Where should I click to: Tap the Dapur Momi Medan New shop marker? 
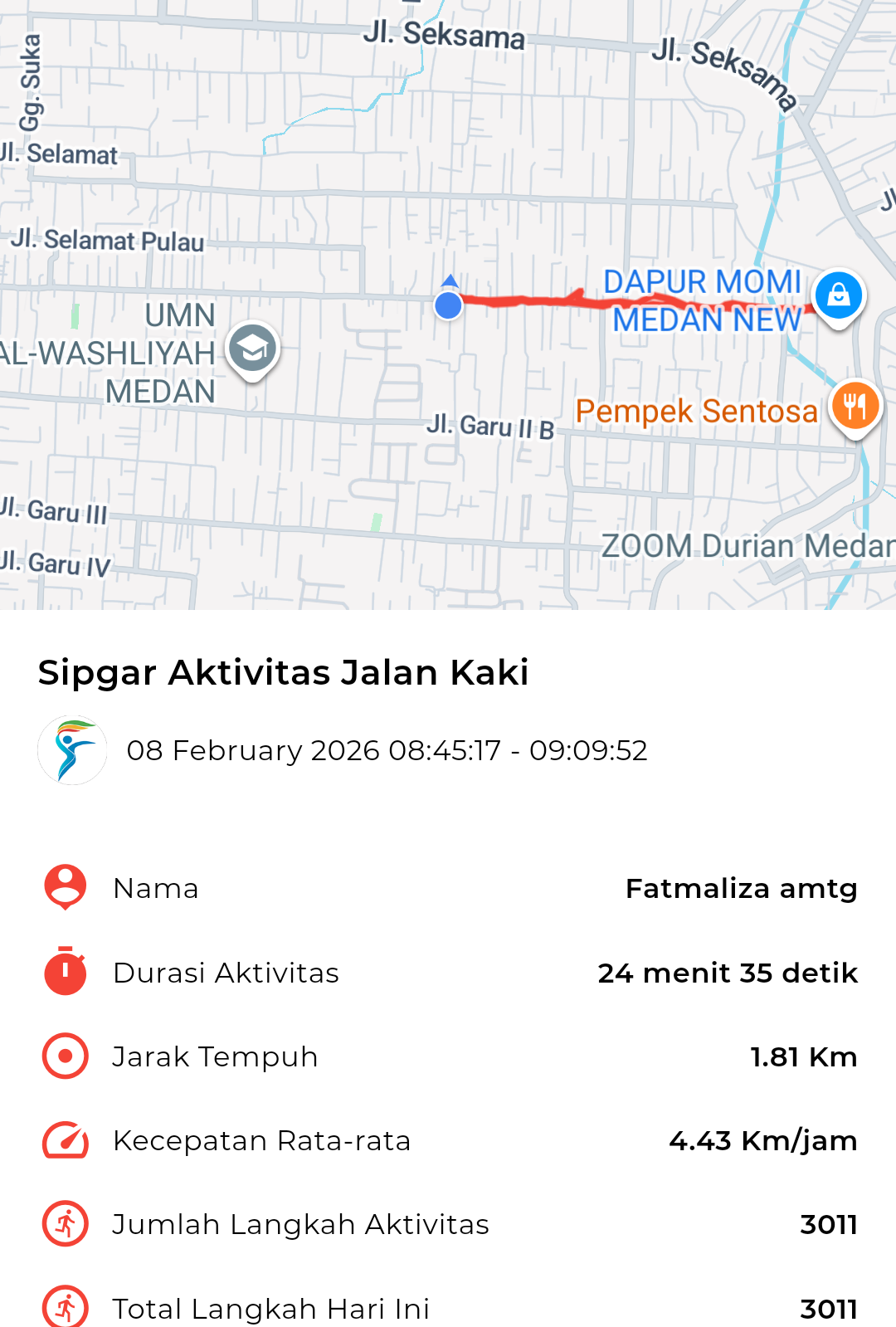pos(839,296)
